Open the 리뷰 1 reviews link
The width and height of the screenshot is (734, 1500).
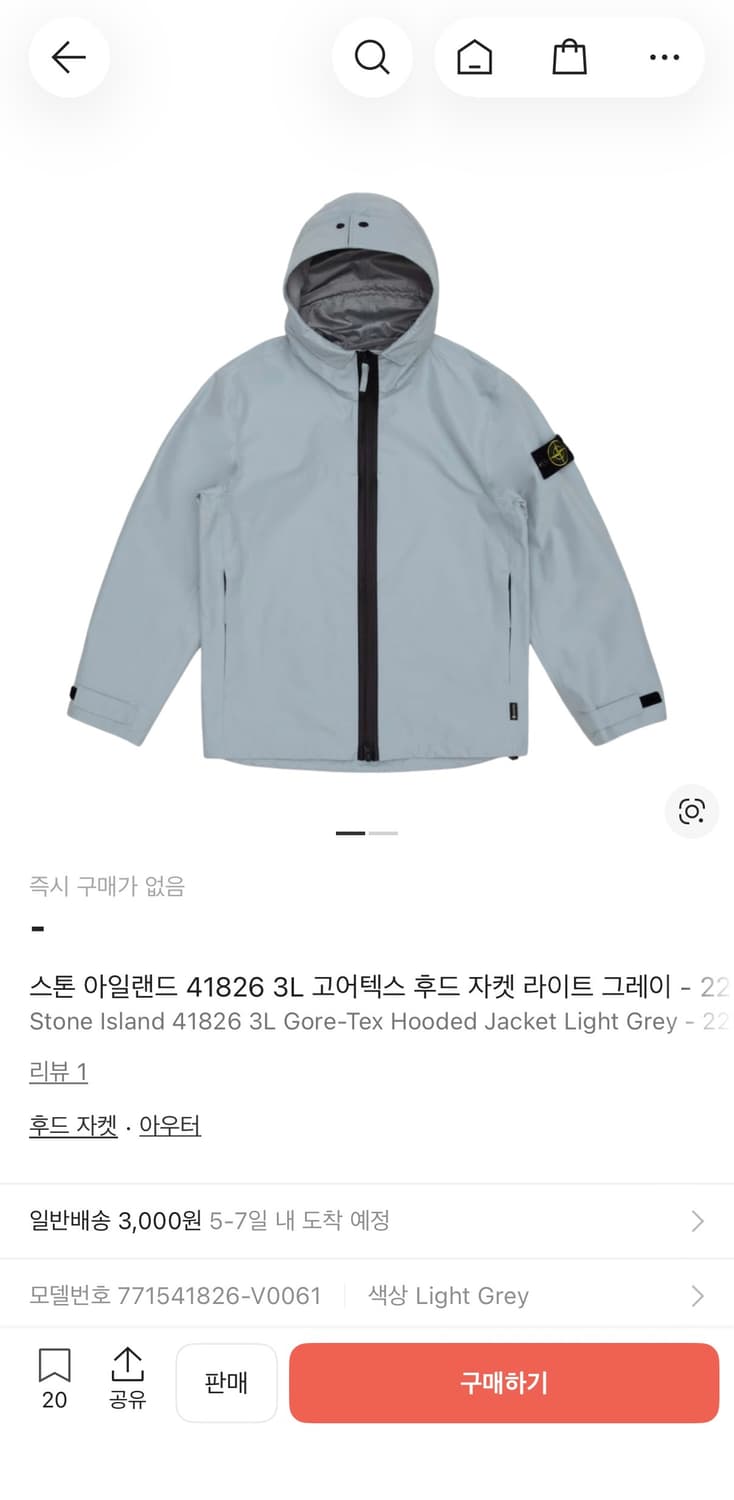[x=57, y=1070]
